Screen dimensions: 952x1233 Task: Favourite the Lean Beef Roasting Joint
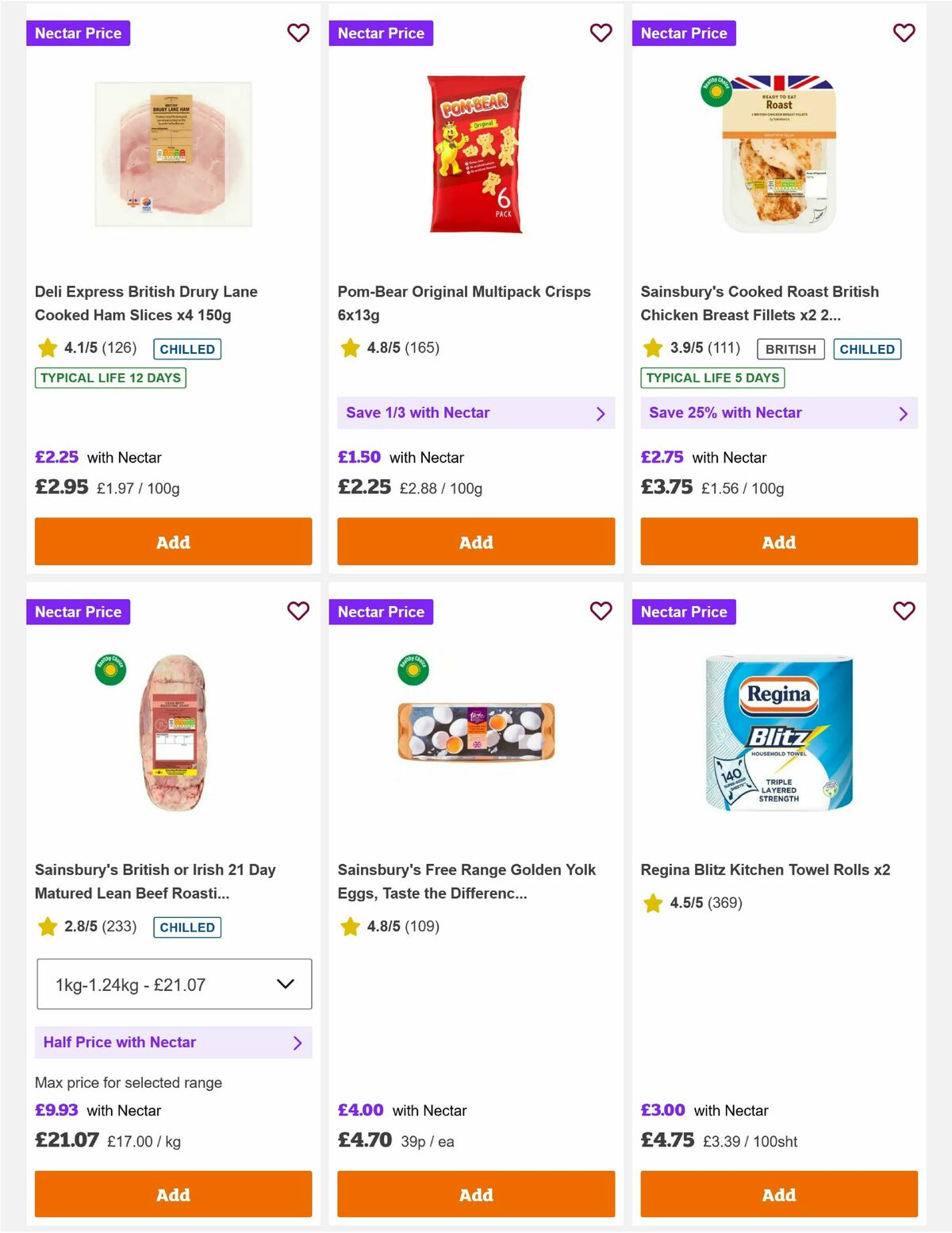298,612
